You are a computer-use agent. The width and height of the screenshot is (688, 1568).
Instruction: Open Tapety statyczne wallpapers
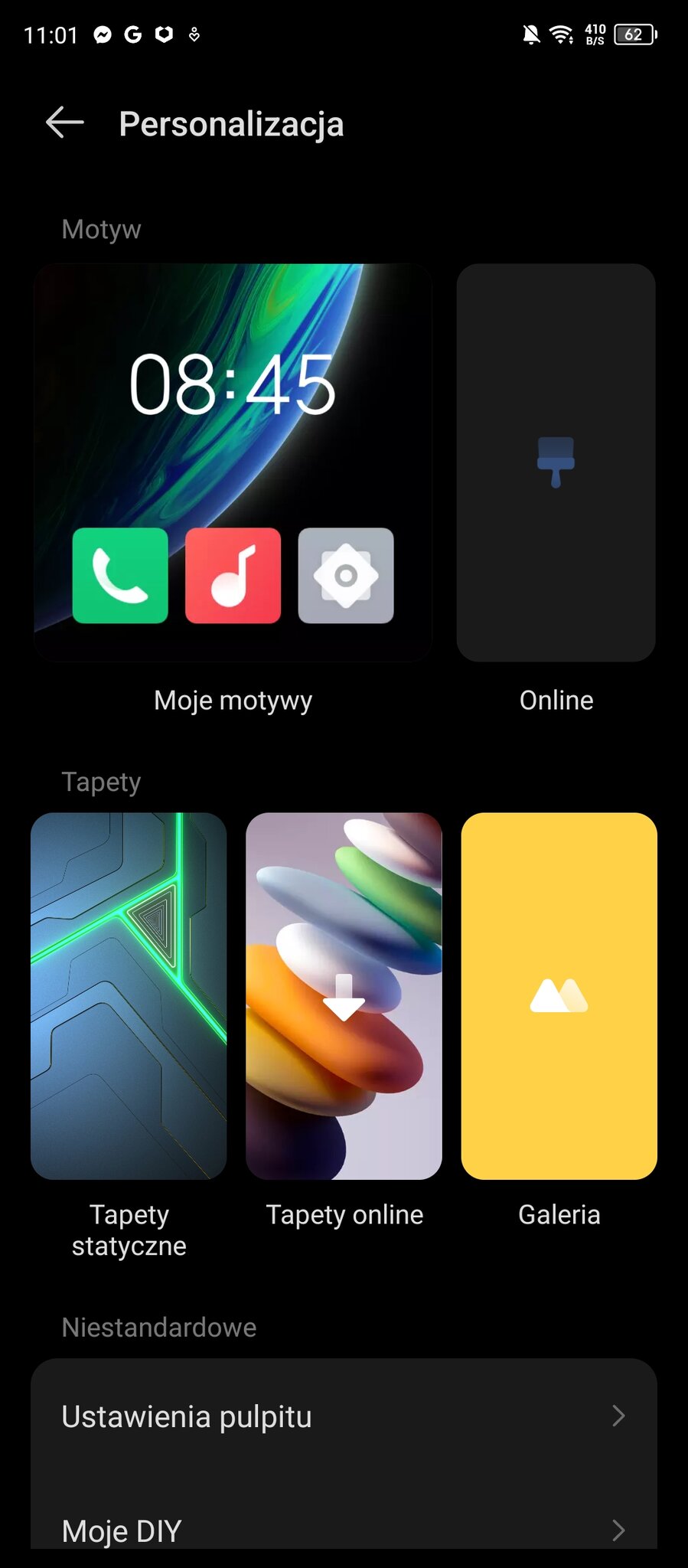point(129,995)
